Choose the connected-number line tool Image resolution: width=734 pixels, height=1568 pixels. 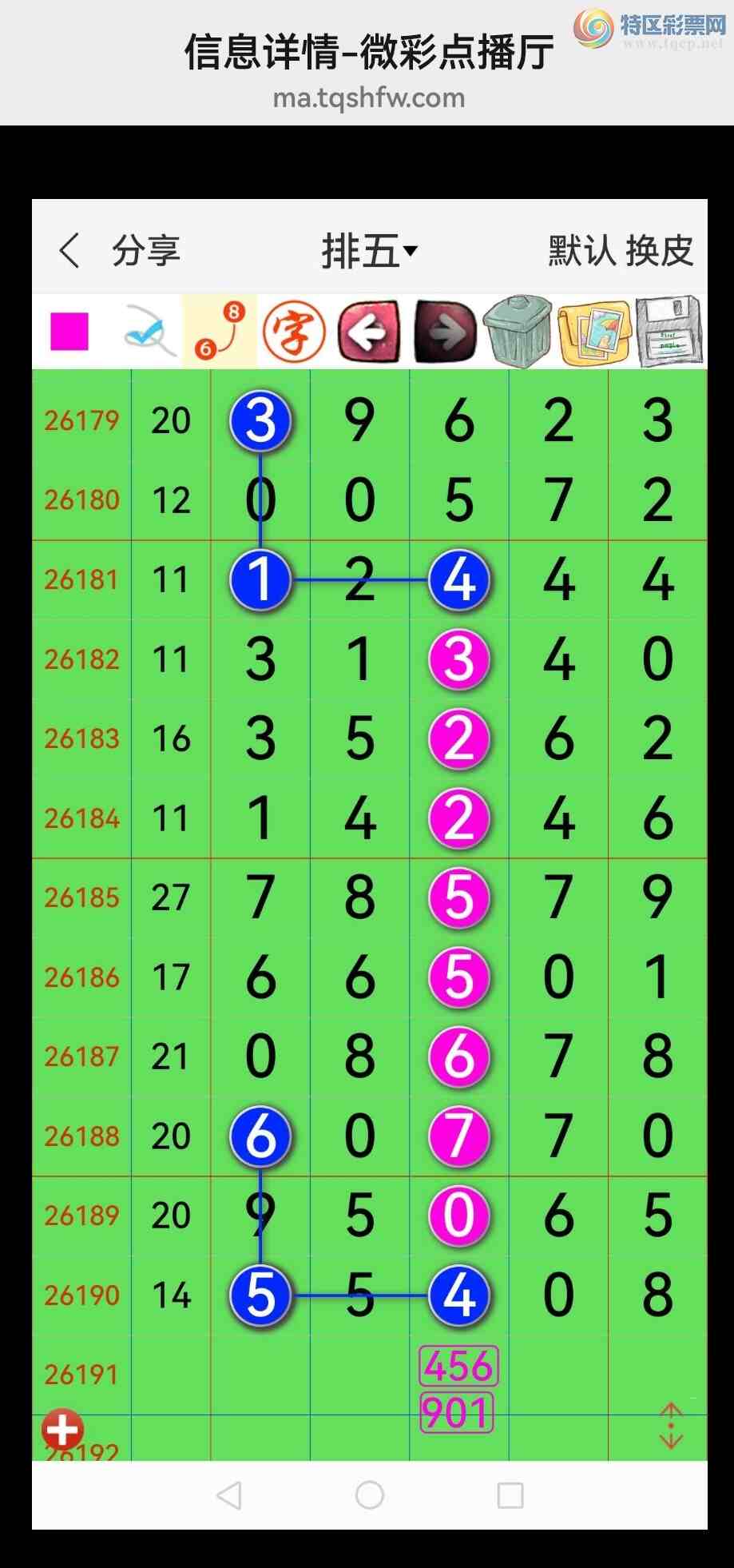point(220,330)
